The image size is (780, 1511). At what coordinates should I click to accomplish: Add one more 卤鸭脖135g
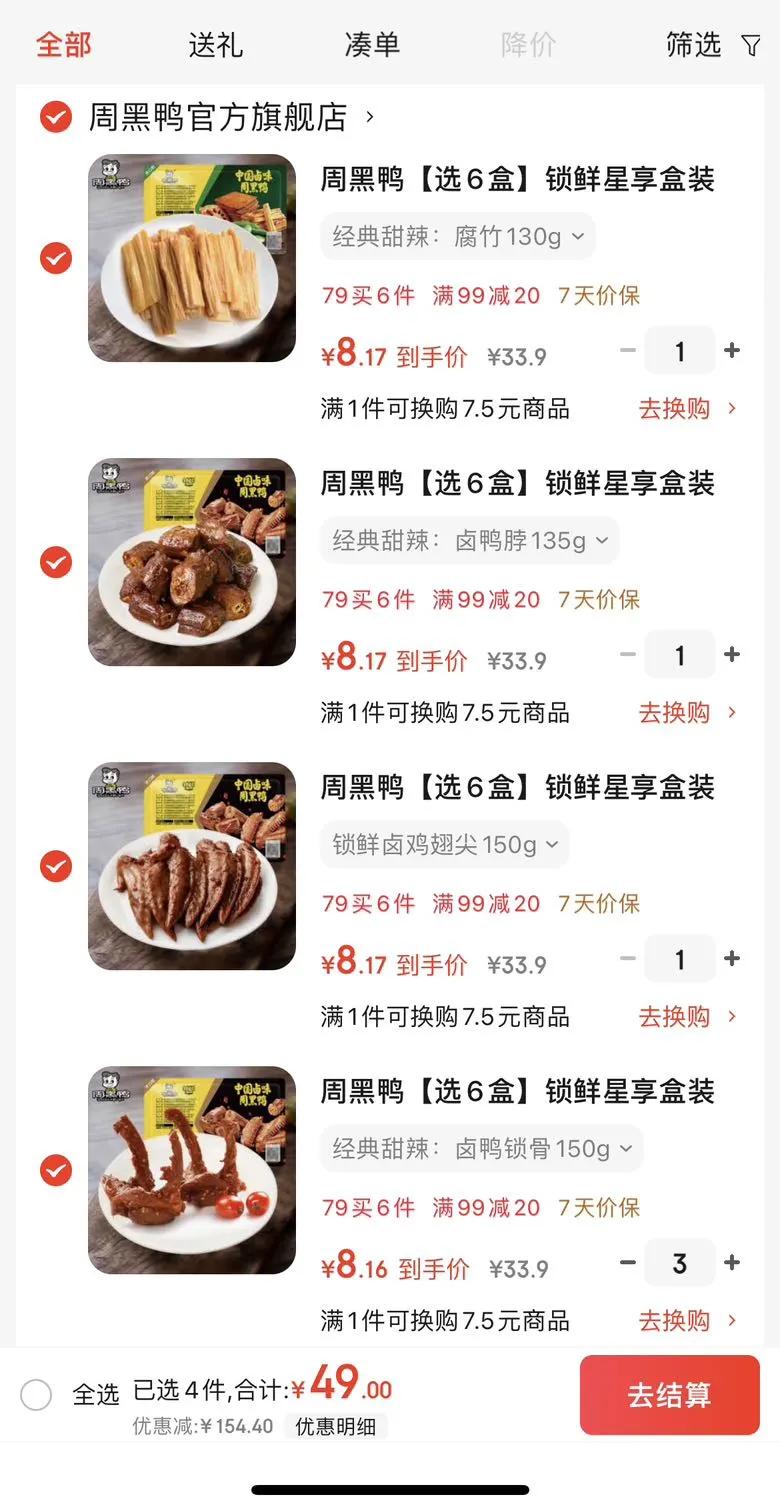[x=732, y=655]
